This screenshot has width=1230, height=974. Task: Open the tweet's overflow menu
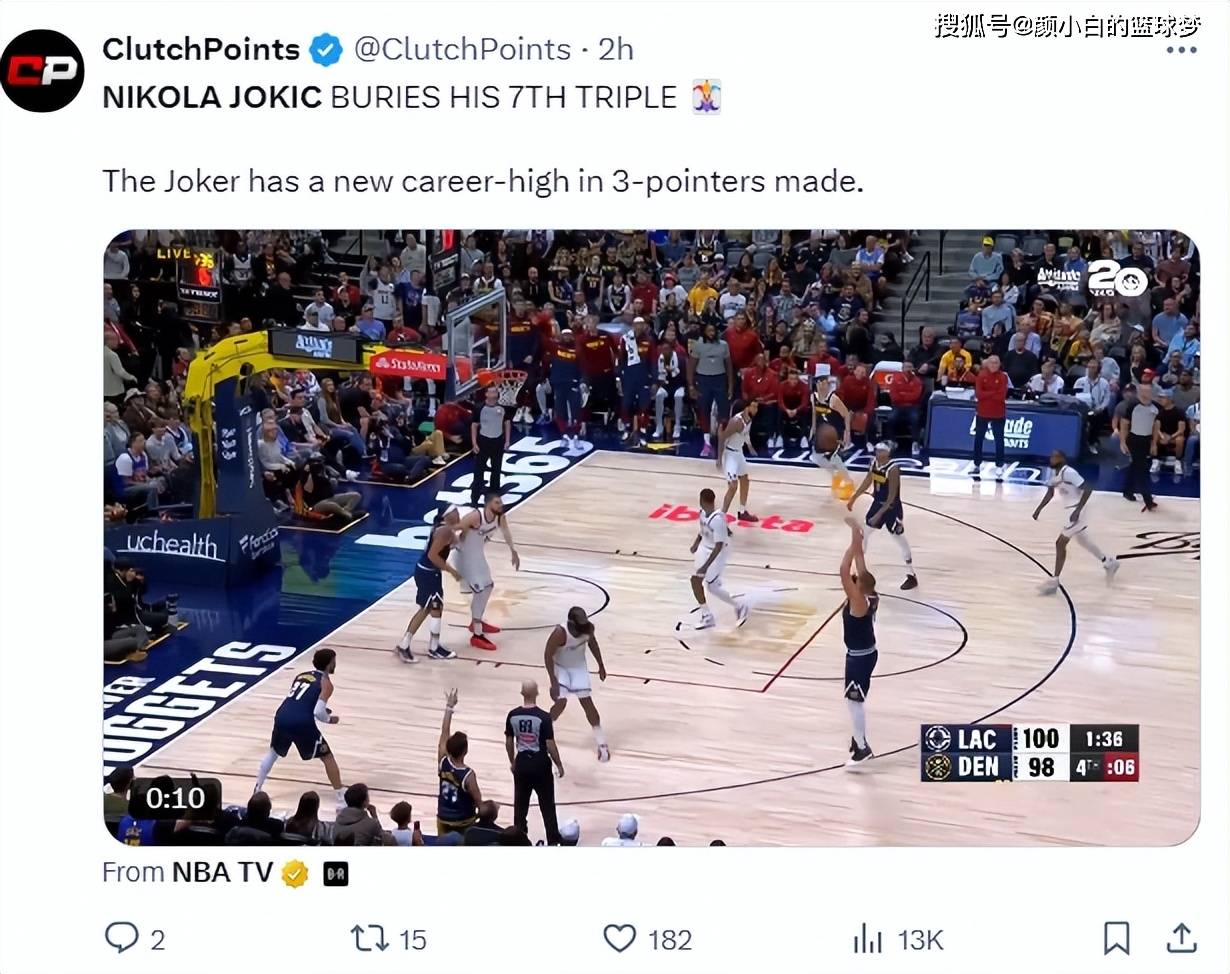(x=1182, y=50)
